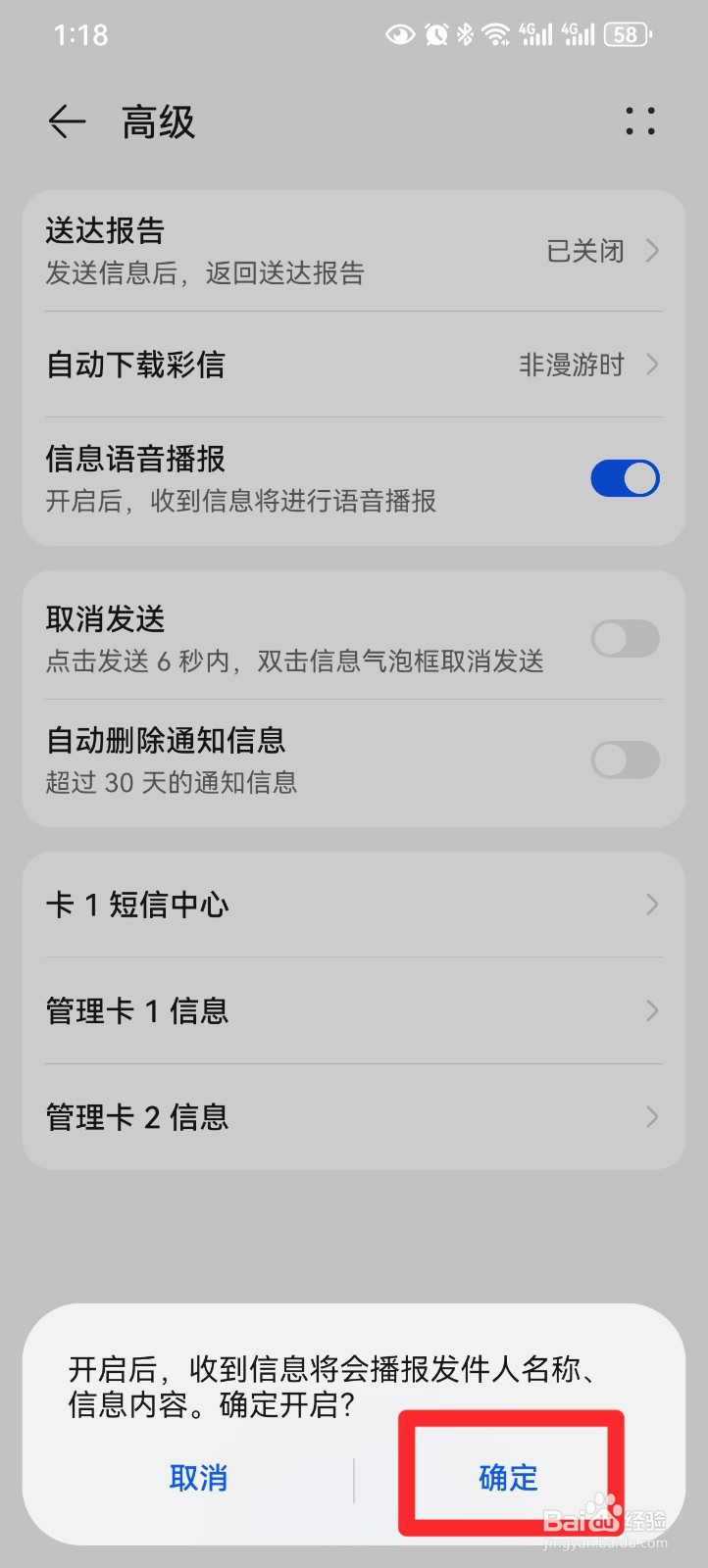708x1568 pixels.
Task: Tap the 1:18 clock display
Action: click(x=80, y=32)
